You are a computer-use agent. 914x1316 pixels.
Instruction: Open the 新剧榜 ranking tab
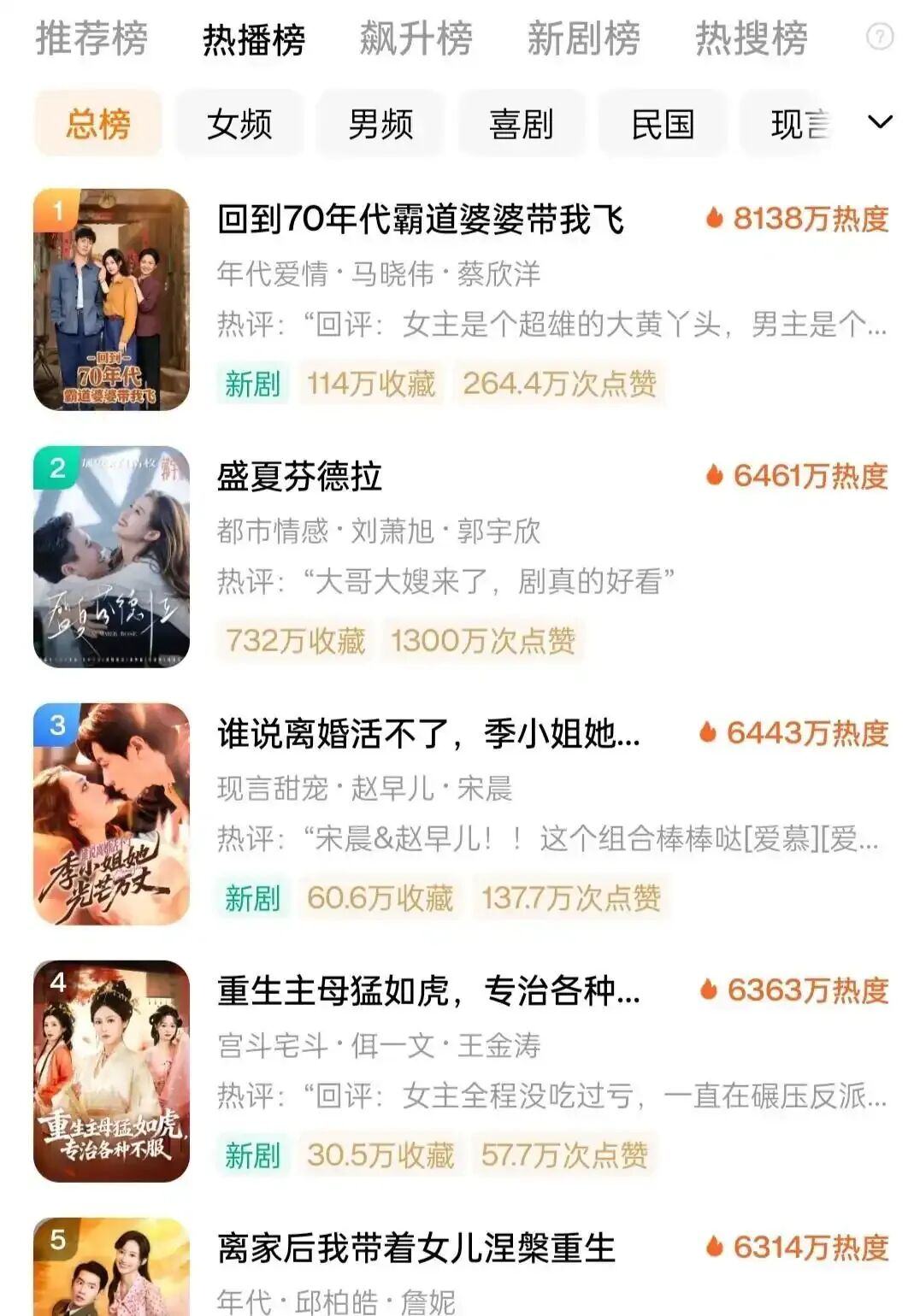click(583, 38)
